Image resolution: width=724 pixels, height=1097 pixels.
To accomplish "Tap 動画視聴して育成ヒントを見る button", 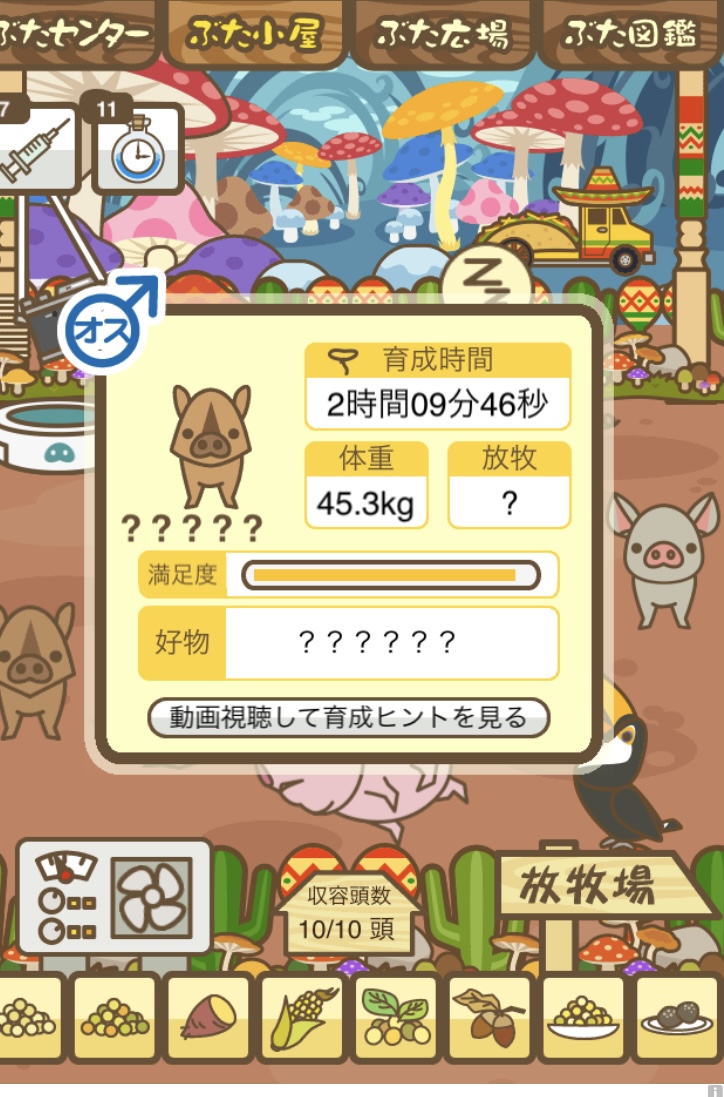I will point(348,717).
